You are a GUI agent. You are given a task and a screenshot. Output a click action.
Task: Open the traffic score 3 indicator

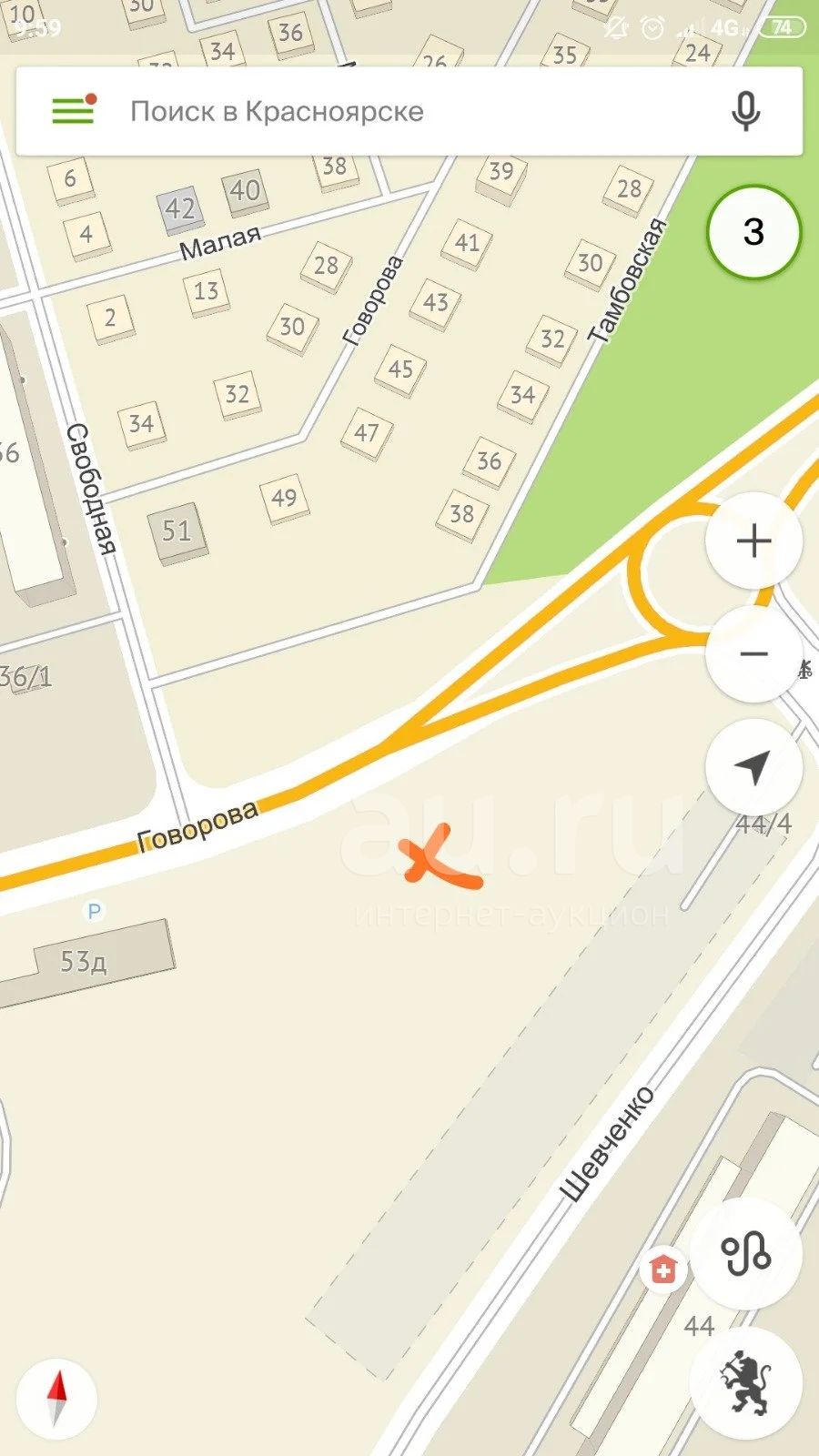(753, 231)
